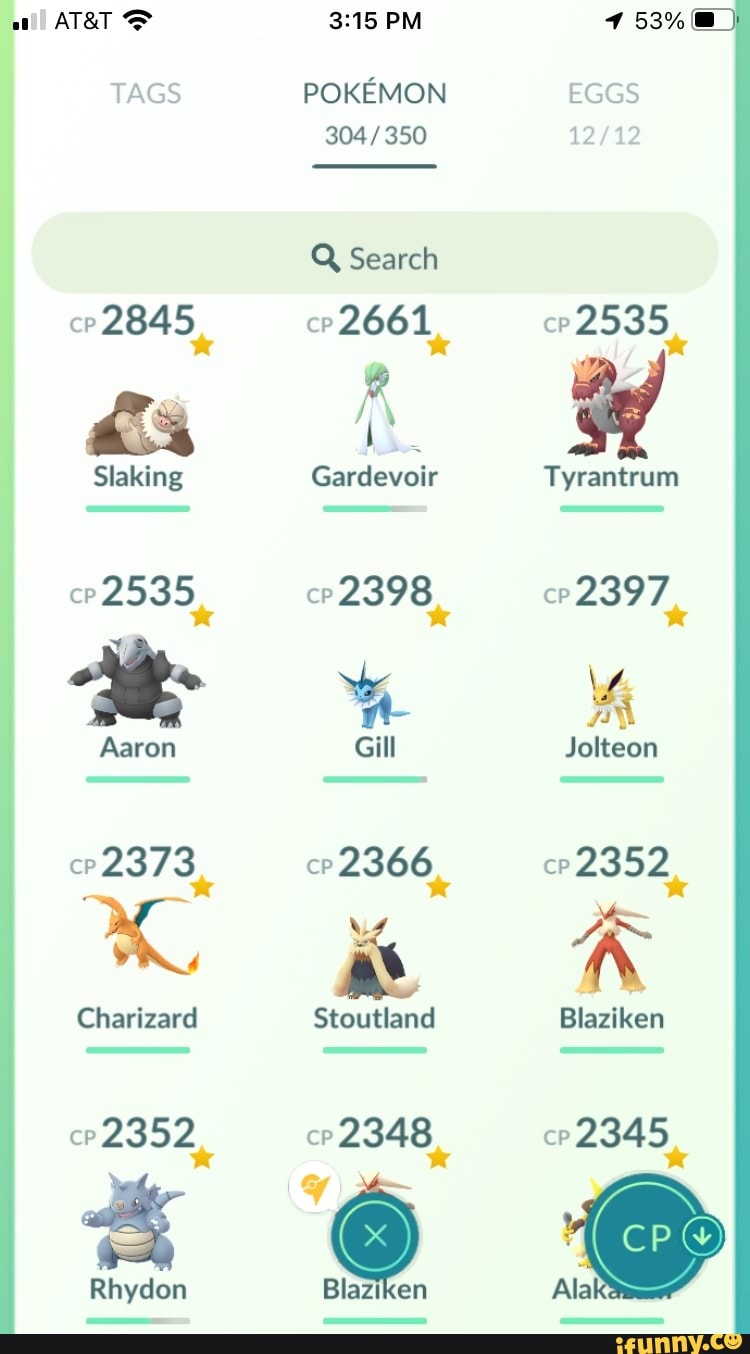Open Tyrantrum with CP 2535
Screen dimensions: 750x1354
612,410
